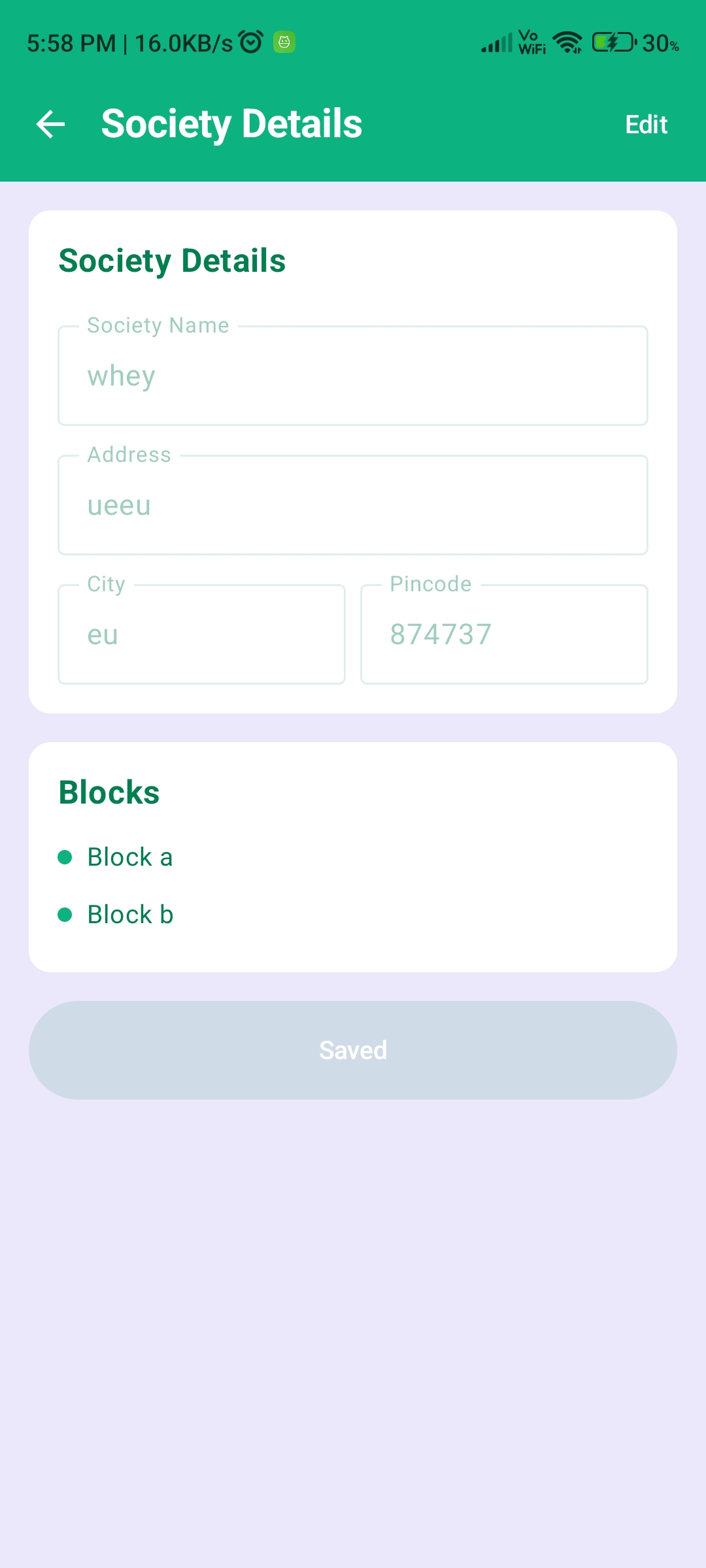Screen dimensions: 706x1568
Task: Tap the Saved button
Action: pyautogui.click(x=353, y=1051)
